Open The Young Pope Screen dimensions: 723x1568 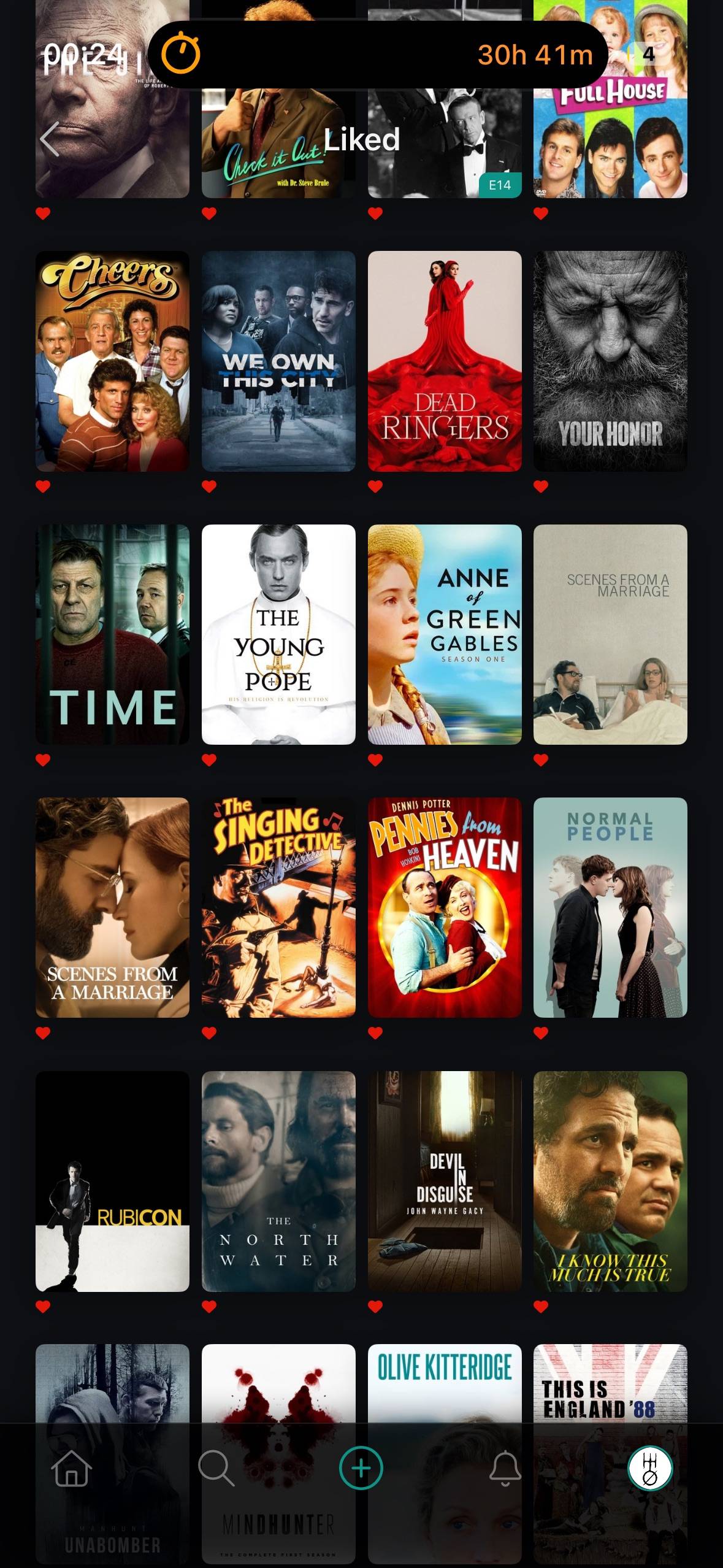coord(278,634)
